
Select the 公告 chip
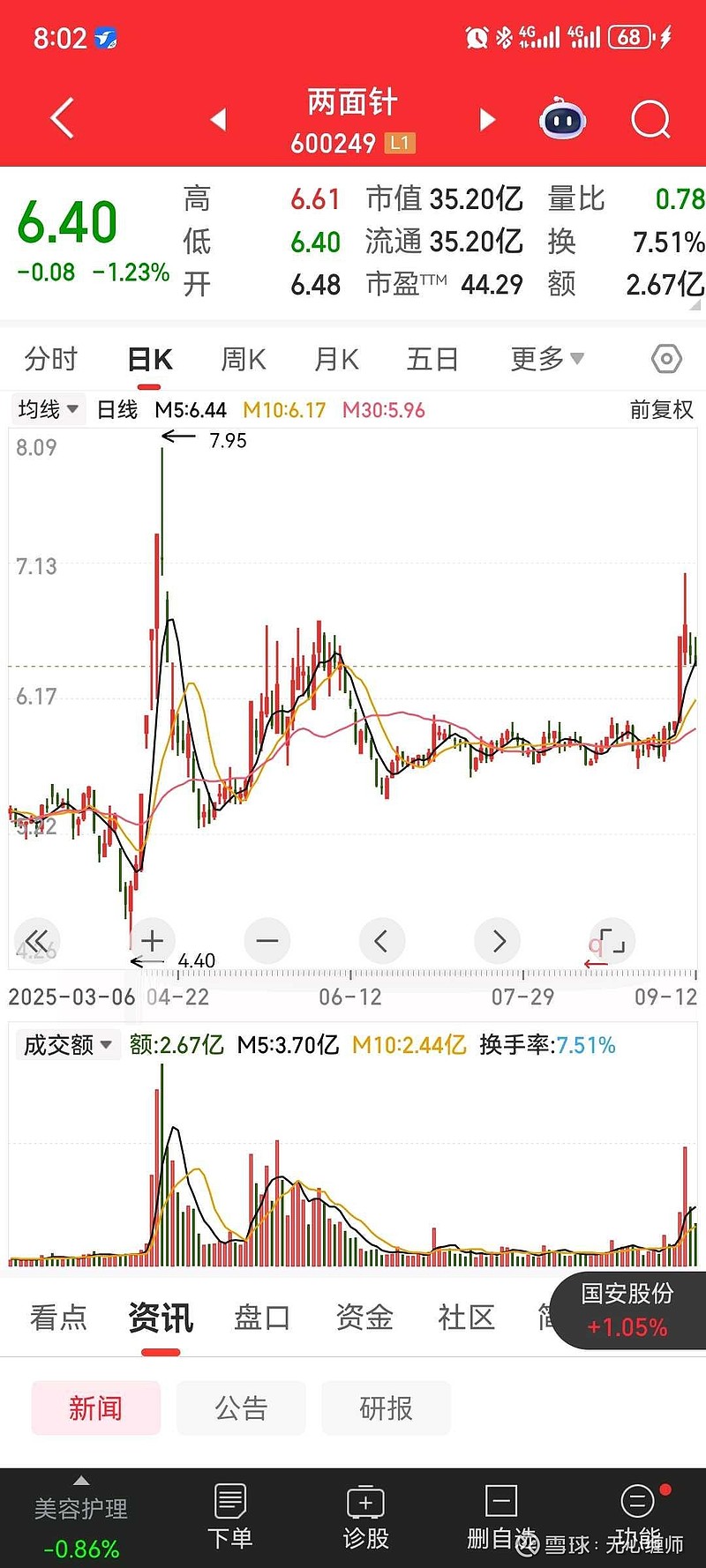click(x=241, y=1408)
